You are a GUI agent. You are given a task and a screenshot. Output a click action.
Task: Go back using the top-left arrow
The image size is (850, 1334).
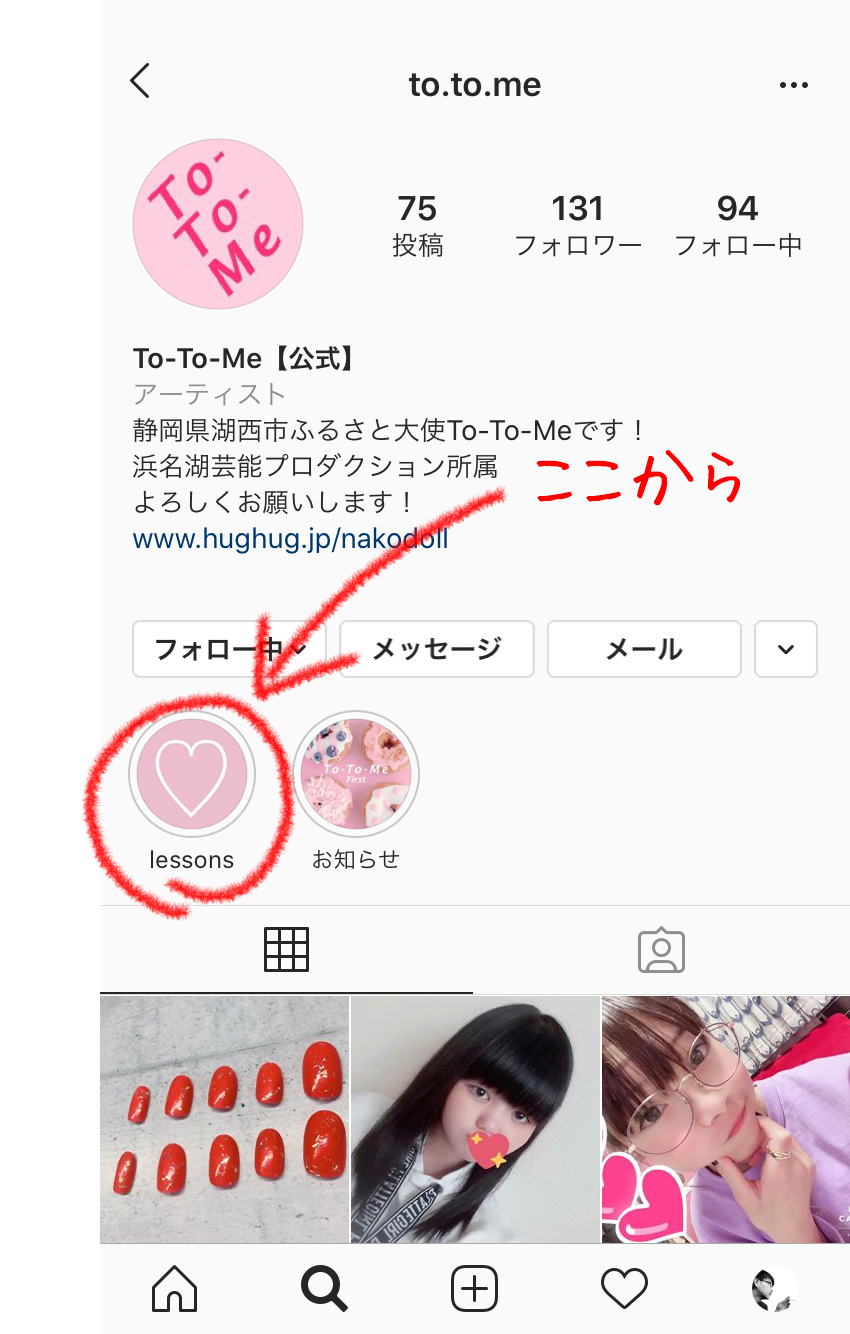tap(141, 82)
